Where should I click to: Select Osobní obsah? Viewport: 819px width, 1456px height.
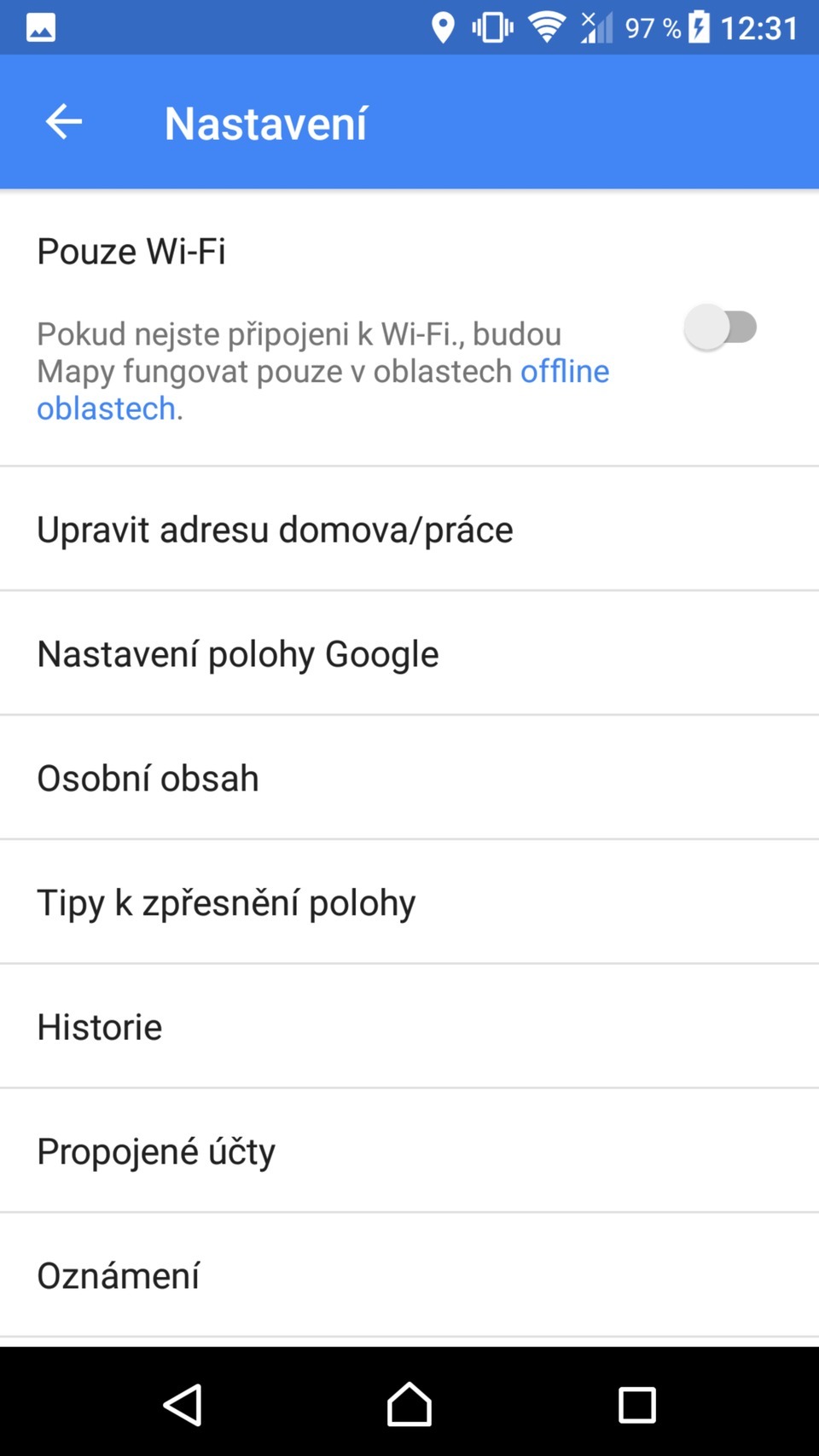(x=147, y=777)
